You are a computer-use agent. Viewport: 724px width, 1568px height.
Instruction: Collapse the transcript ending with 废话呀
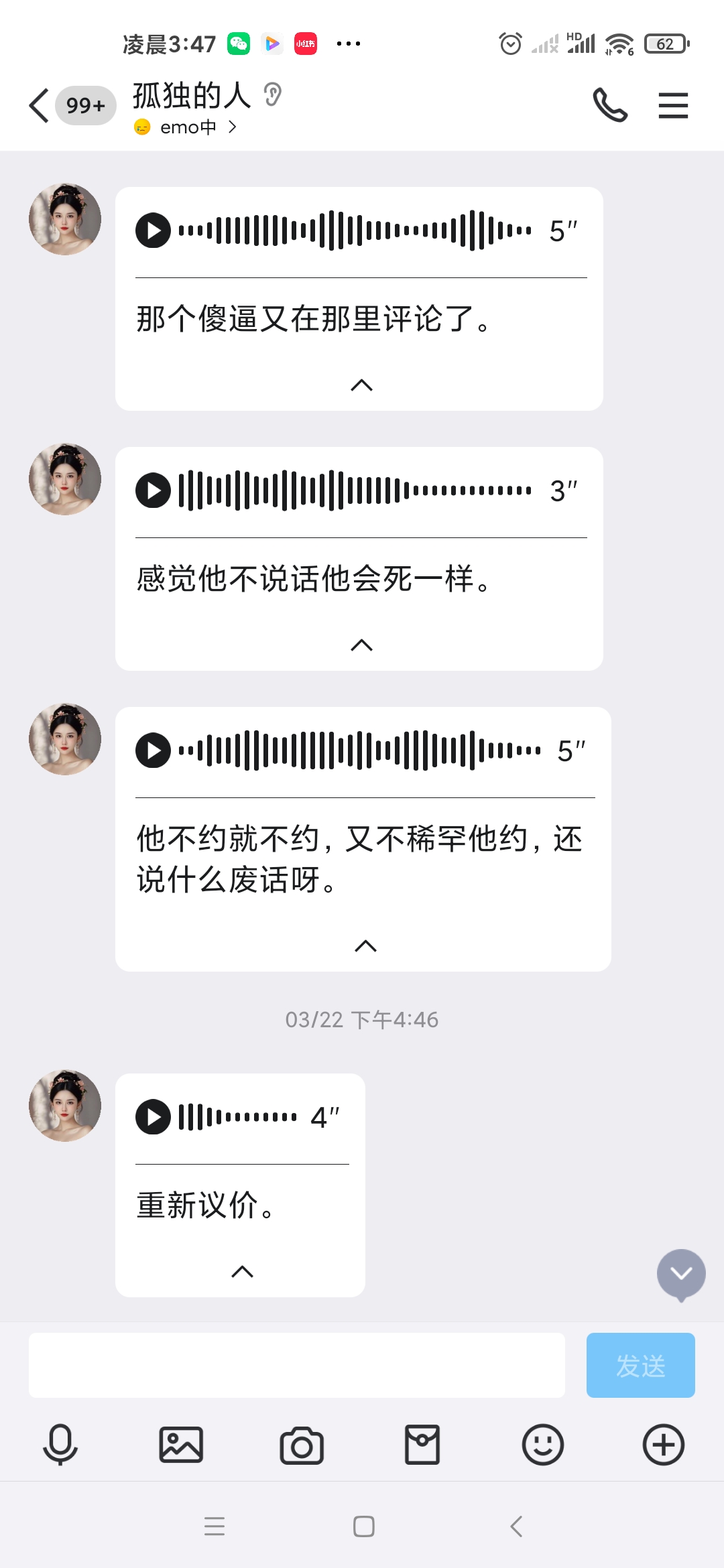365,946
